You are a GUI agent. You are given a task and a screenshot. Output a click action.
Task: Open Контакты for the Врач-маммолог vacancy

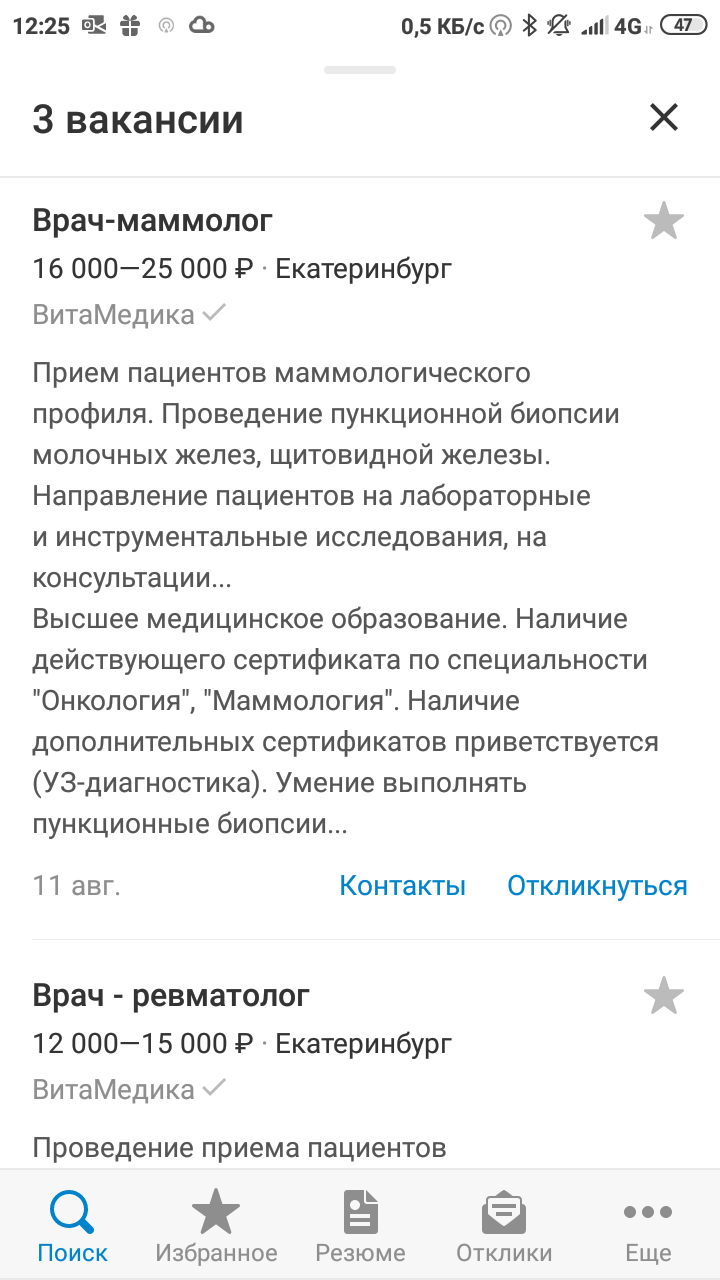coord(403,886)
